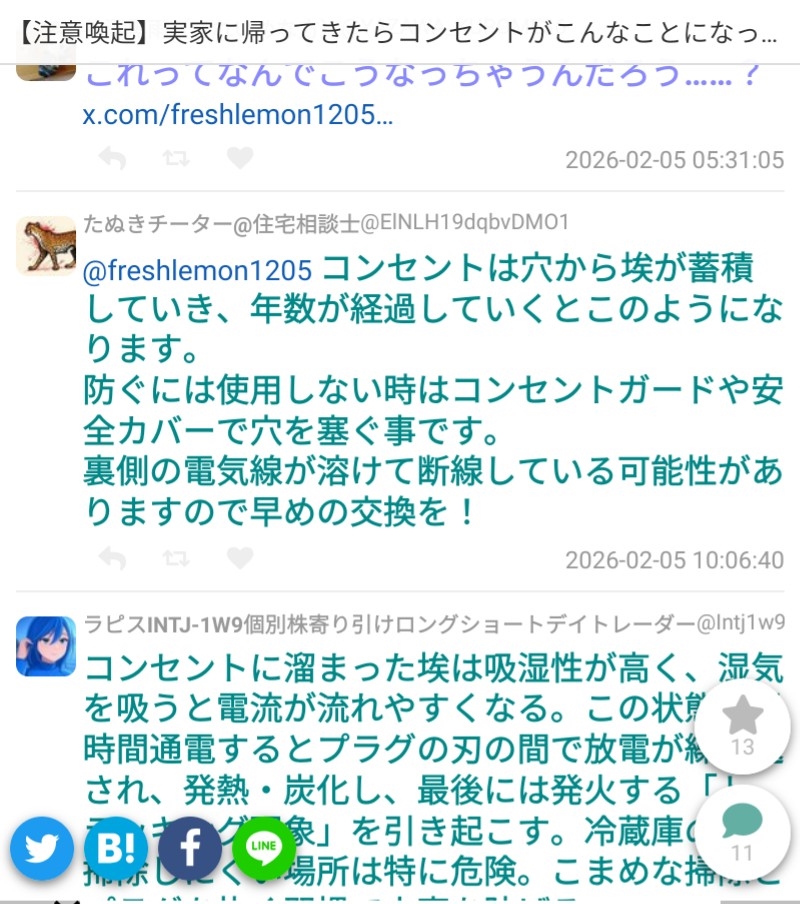Open たぬきチーター's profile avatar
The image size is (800, 904).
[x=46, y=246]
